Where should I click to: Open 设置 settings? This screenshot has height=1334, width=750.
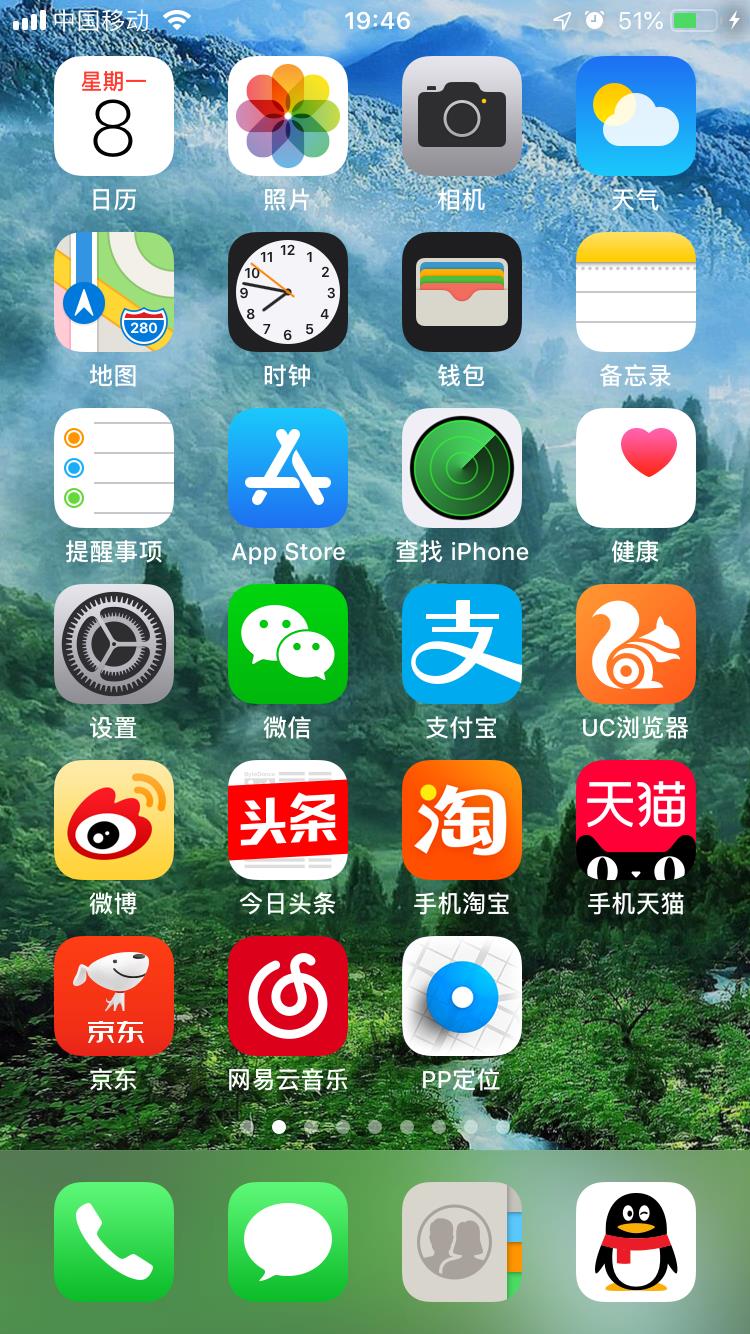click(x=113, y=644)
